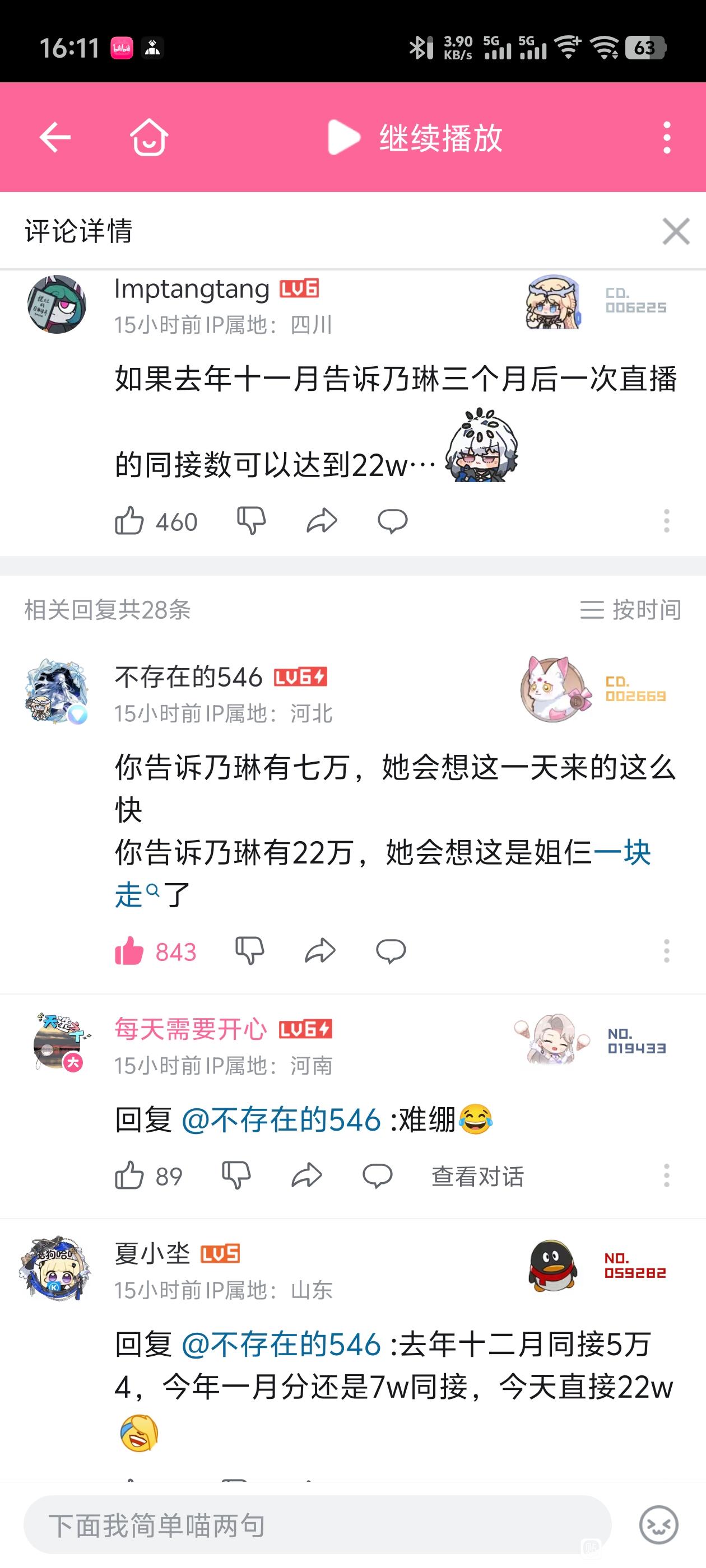Open more options for 不存在的546's reply
Image resolution: width=706 pixels, height=1568 pixels.
click(666, 951)
